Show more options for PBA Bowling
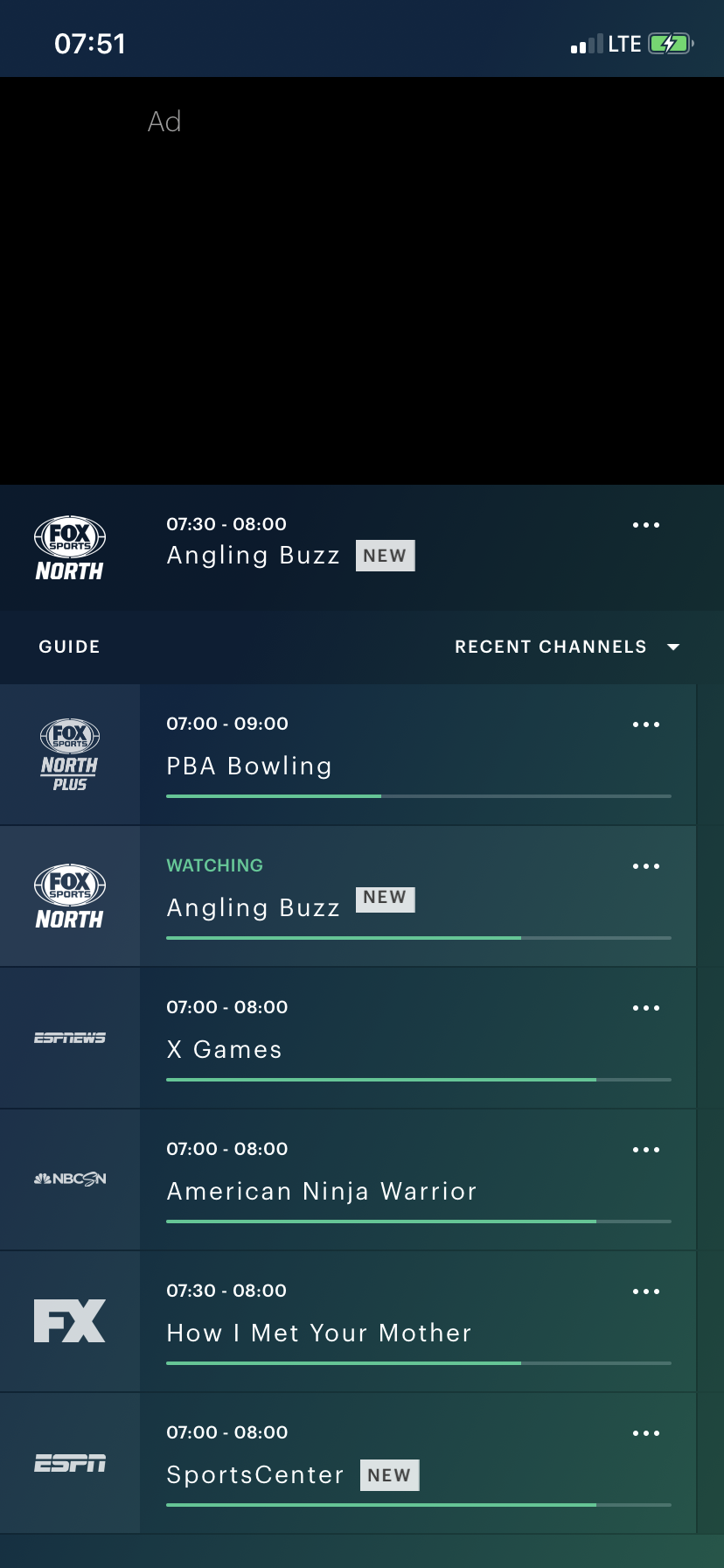724x1568 pixels. (x=645, y=724)
